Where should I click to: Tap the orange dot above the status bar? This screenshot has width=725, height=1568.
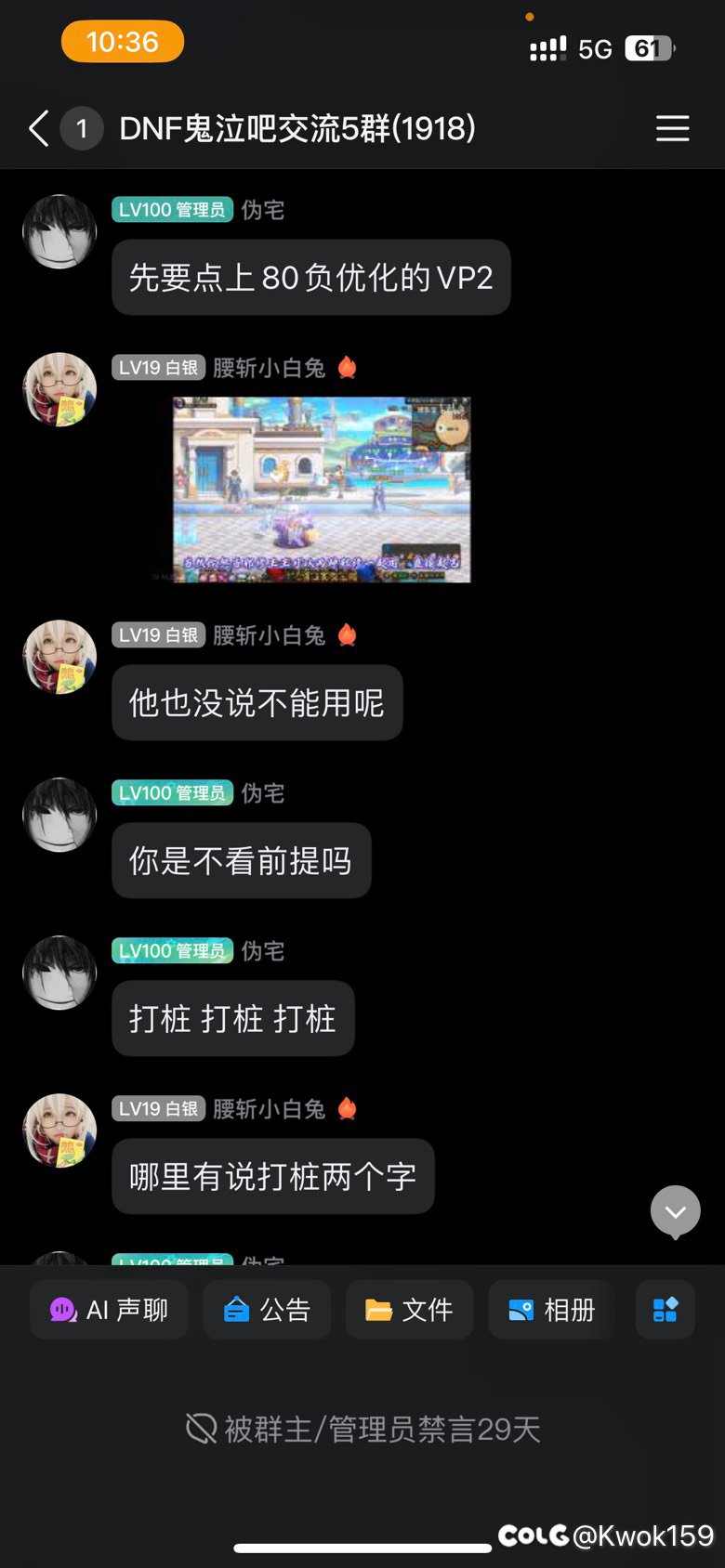click(x=530, y=16)
